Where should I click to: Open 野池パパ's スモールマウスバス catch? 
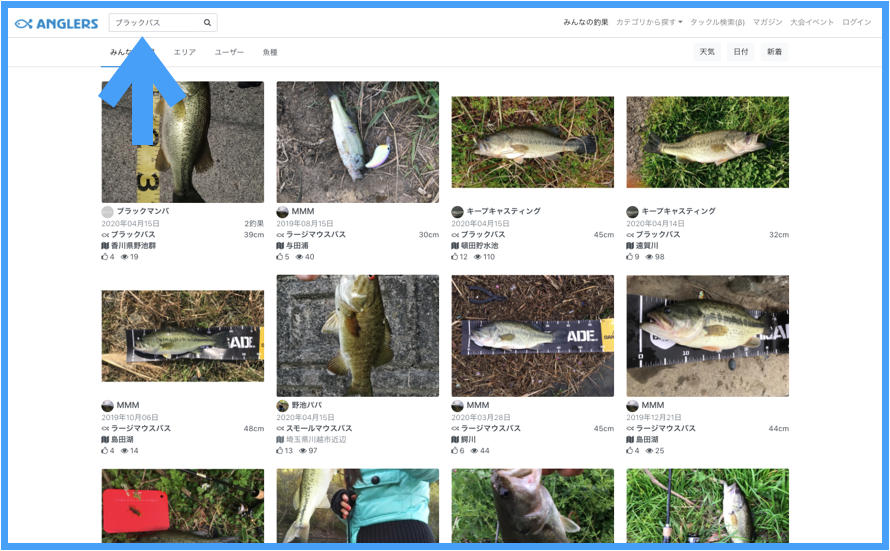point(357,335)
